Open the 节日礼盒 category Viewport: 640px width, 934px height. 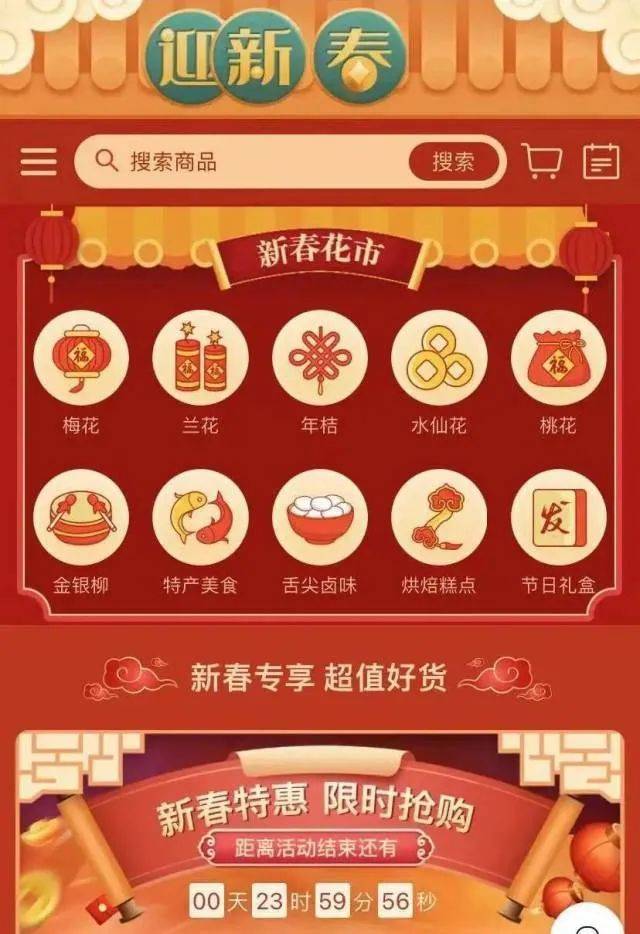[558, 518]
